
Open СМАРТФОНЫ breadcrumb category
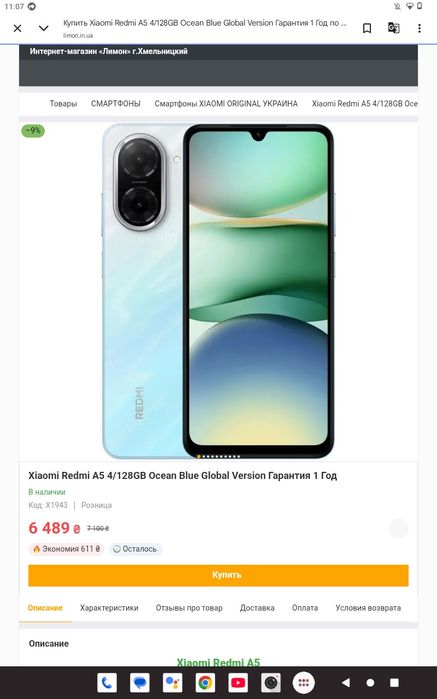click(115, 103)
